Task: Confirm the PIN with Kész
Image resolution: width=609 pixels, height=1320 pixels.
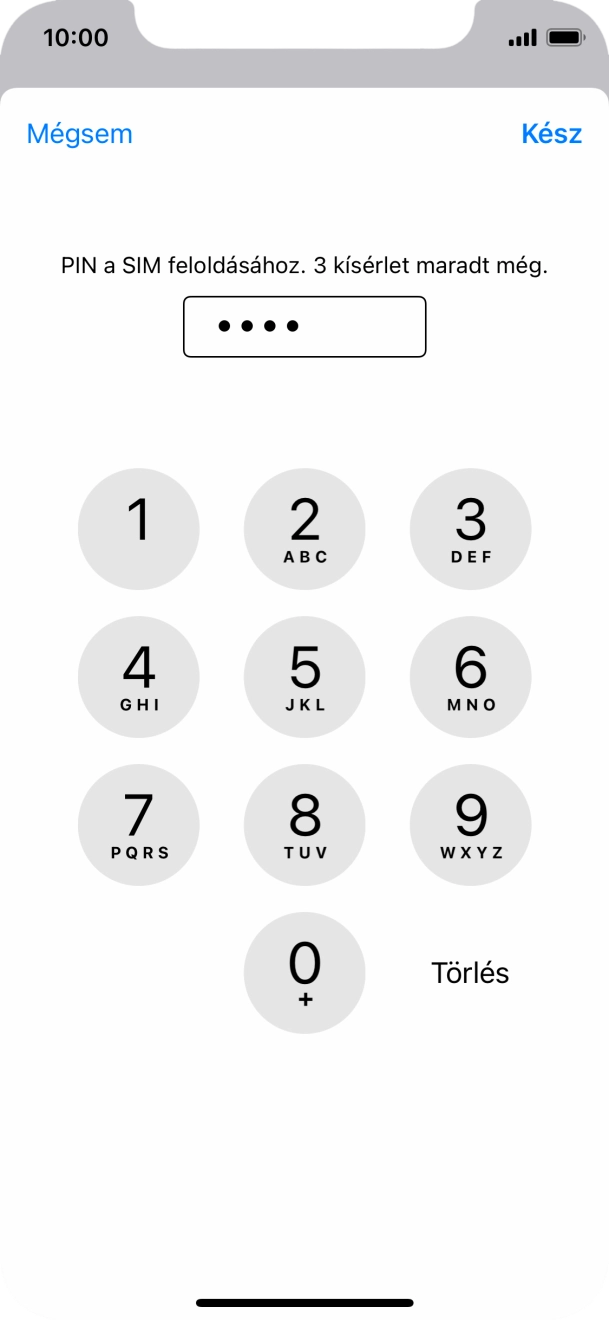Action: (x=551, y=134)
